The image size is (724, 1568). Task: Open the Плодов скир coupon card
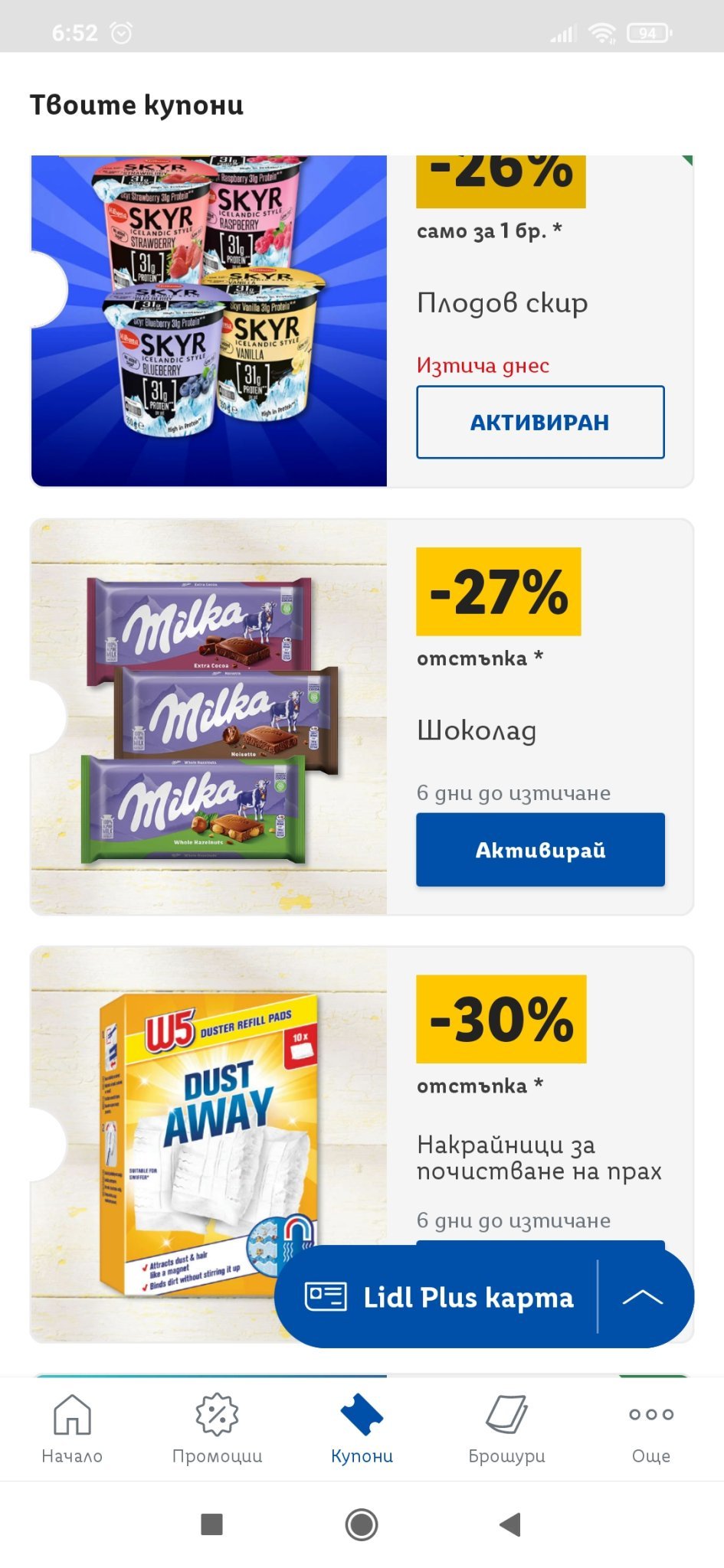pyautogui.click(x=362, y=321)
